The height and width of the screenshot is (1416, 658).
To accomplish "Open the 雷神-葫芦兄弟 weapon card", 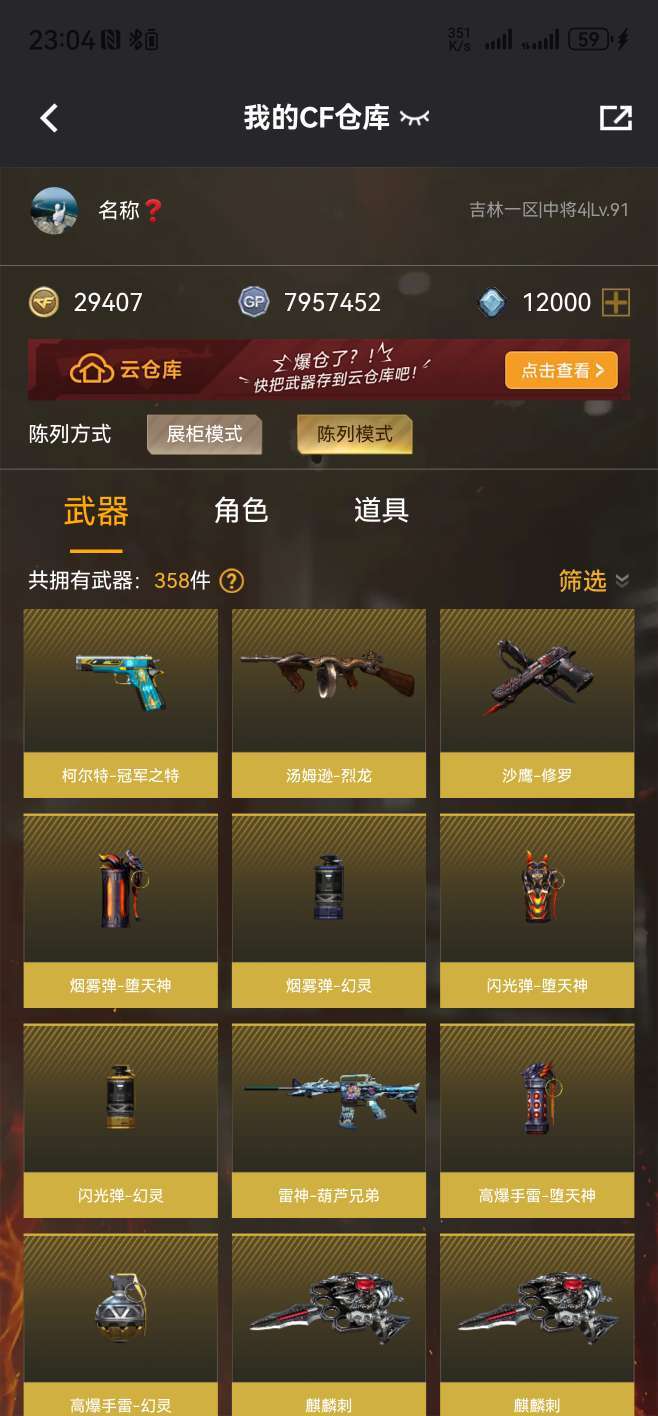I will pos(329,1121).
